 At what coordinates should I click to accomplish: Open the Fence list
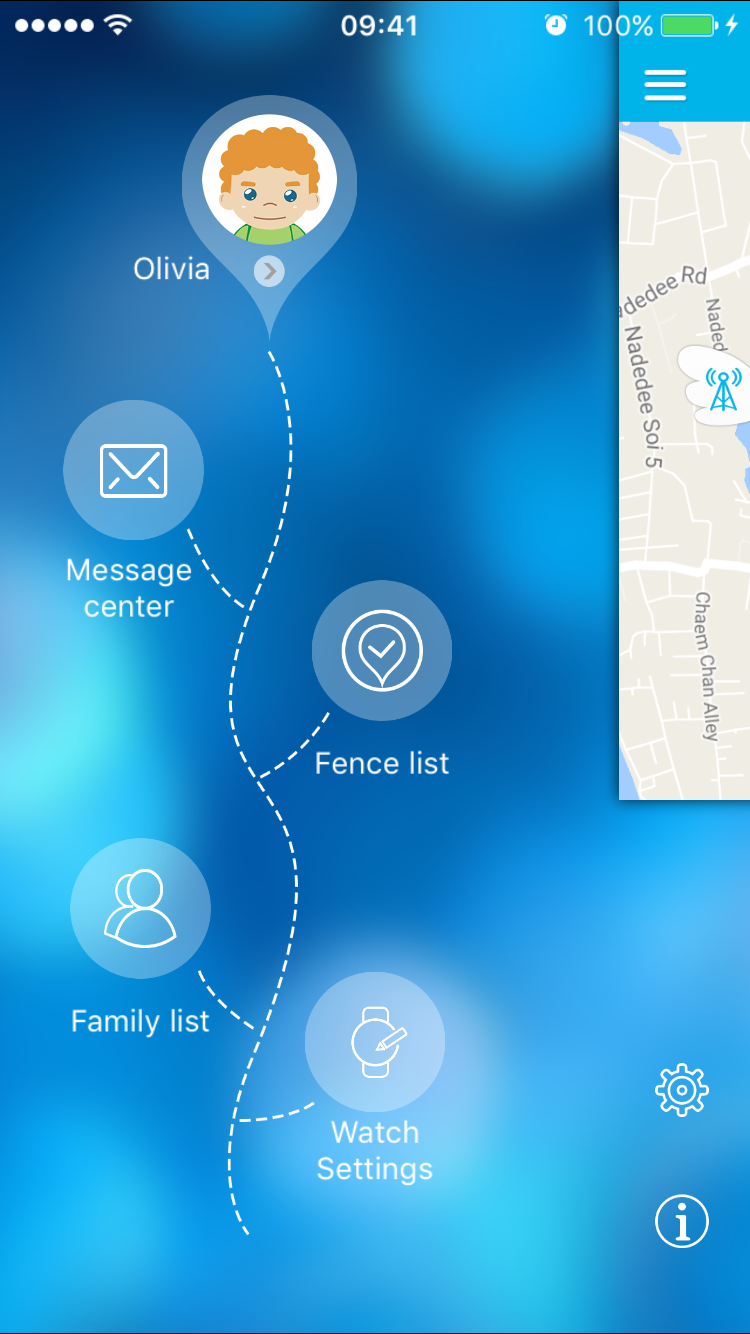click(x=382, y=650)
